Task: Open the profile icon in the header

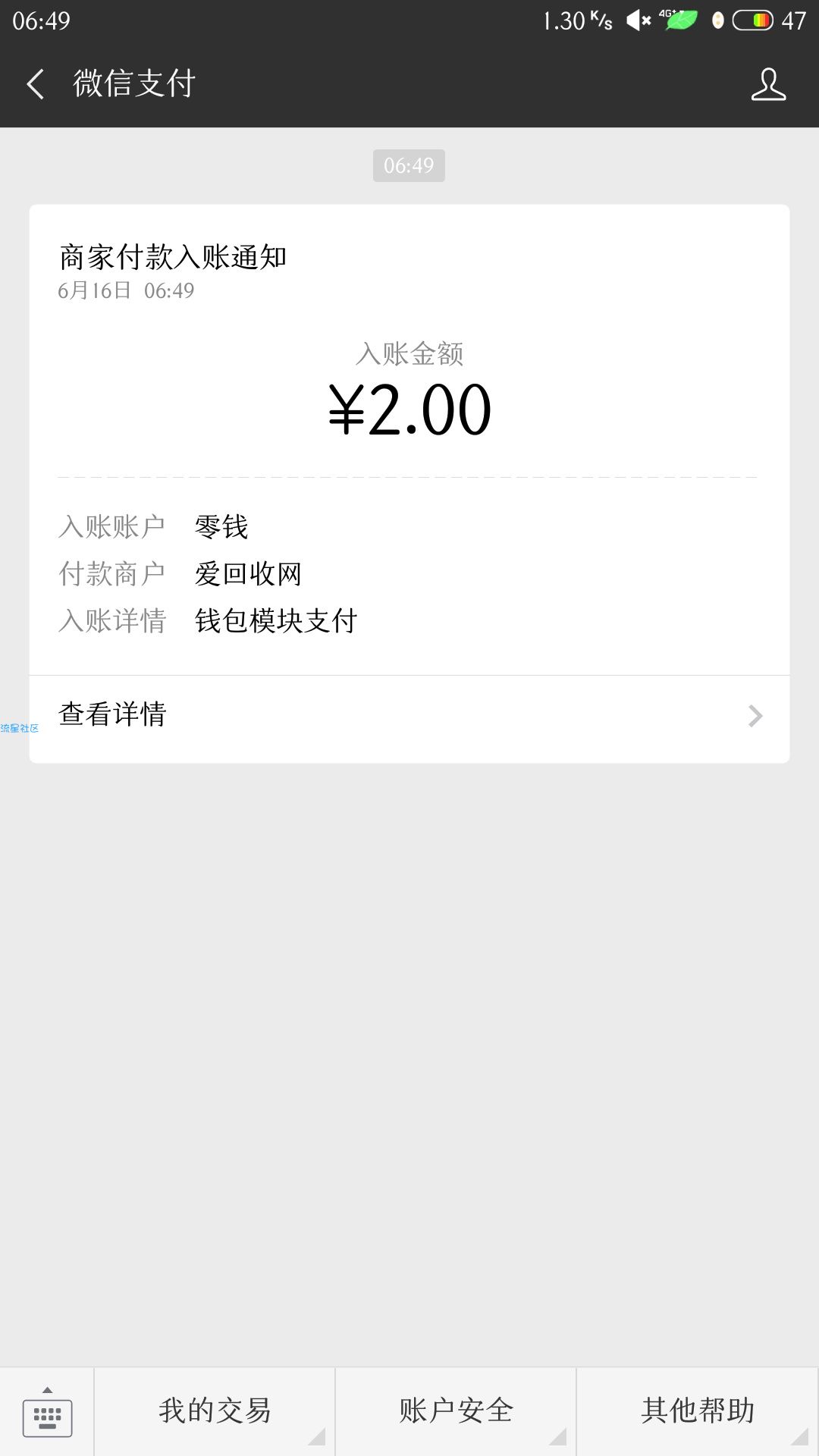Action: pos(768,83)
